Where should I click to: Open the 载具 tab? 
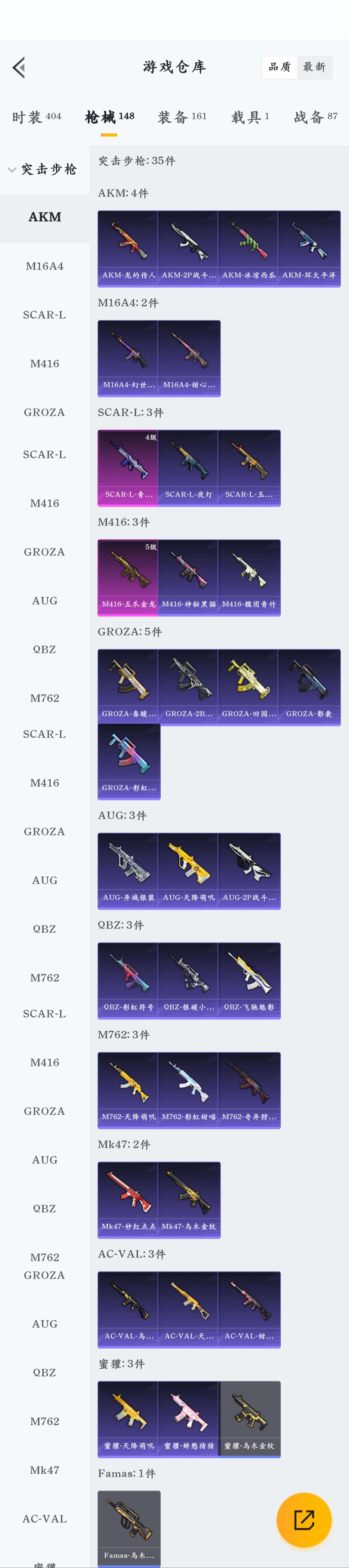coord(250,116)
